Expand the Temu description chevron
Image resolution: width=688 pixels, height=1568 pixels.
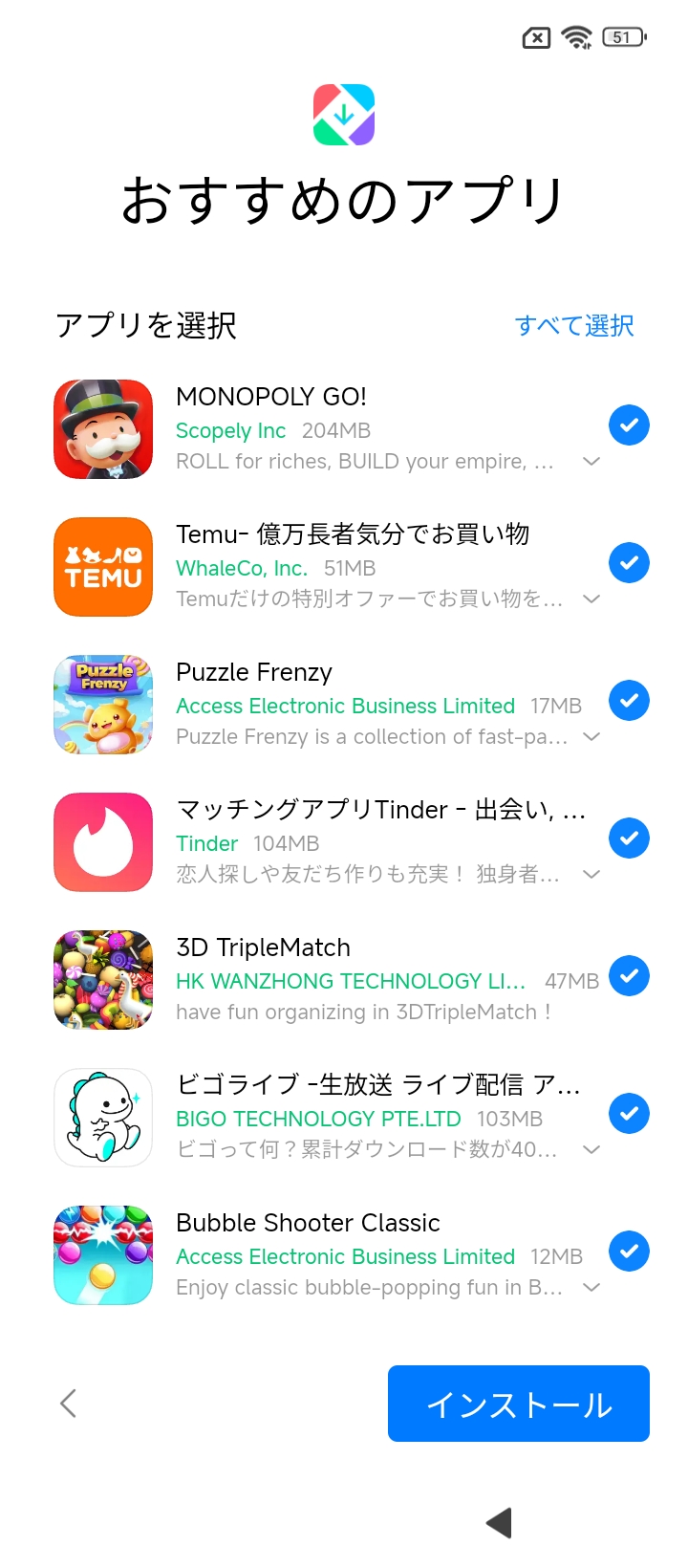591,599
